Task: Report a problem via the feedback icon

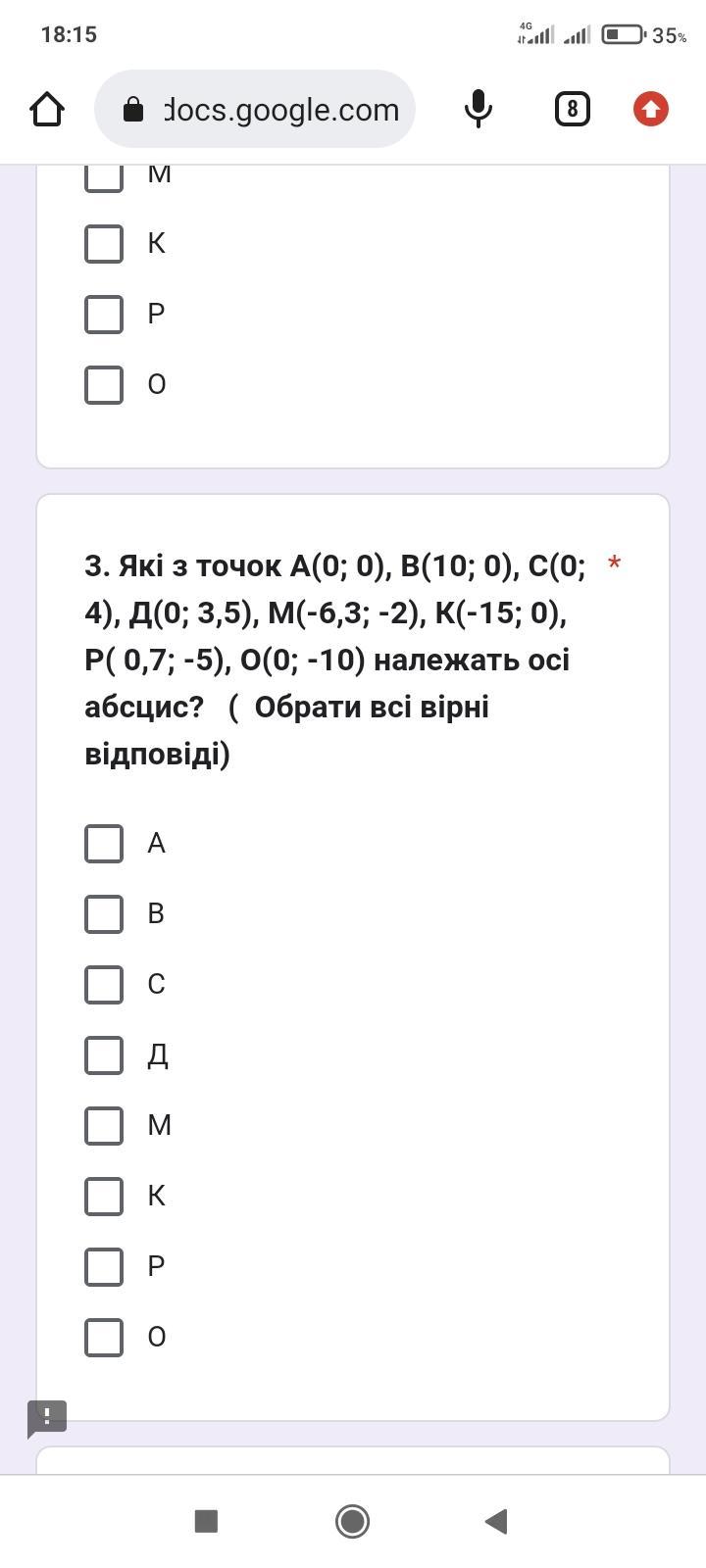Action: 46,1417
